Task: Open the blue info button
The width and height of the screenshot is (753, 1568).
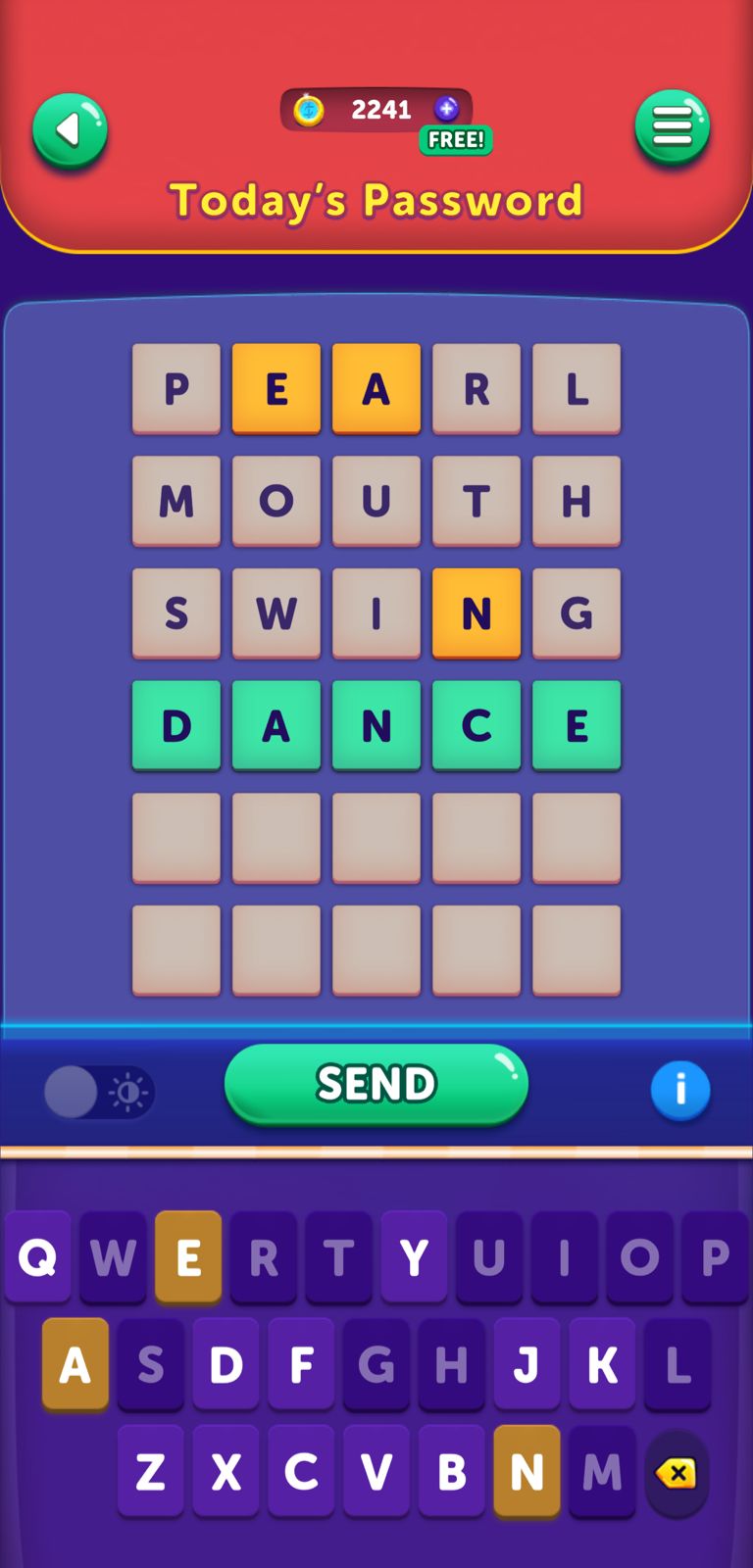Action: 679,1090
